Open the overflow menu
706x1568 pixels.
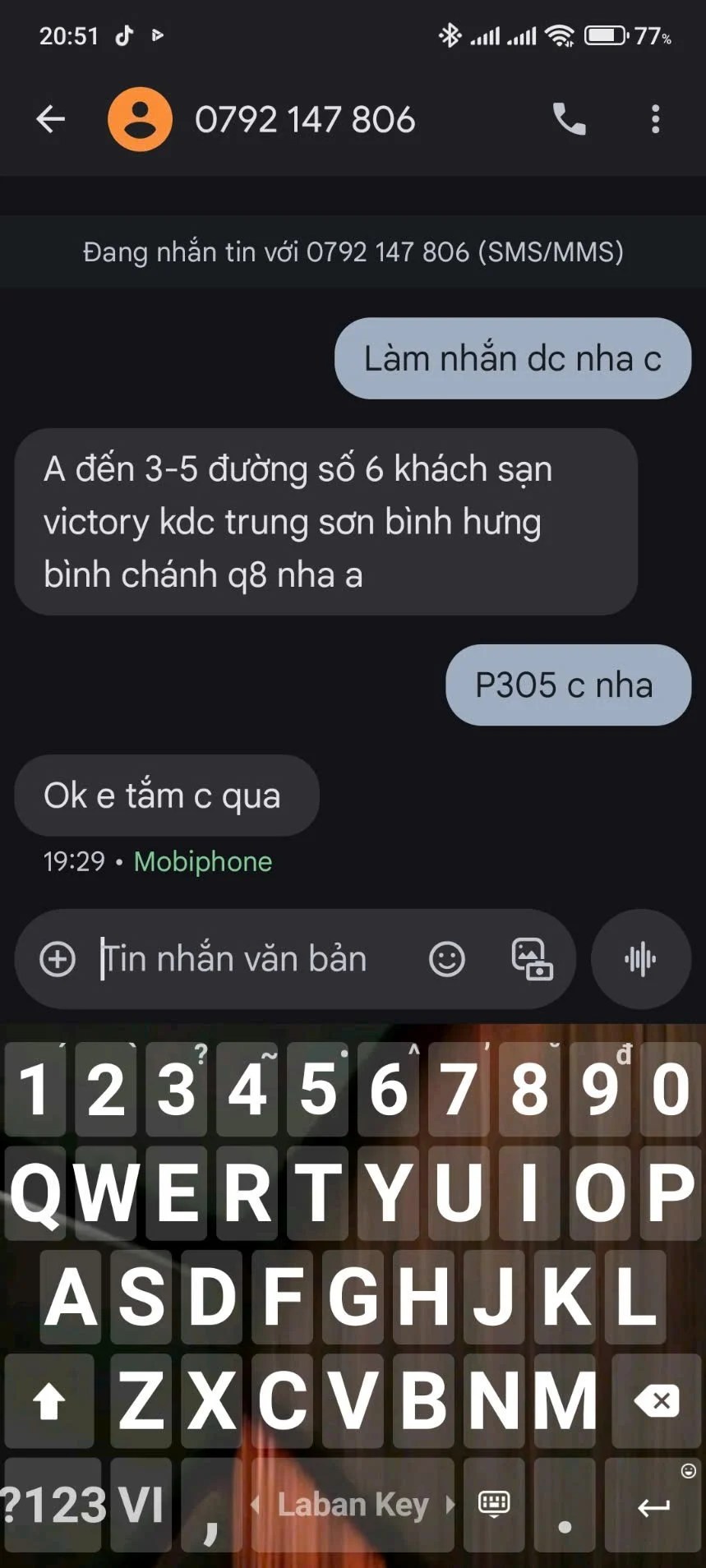655,119
